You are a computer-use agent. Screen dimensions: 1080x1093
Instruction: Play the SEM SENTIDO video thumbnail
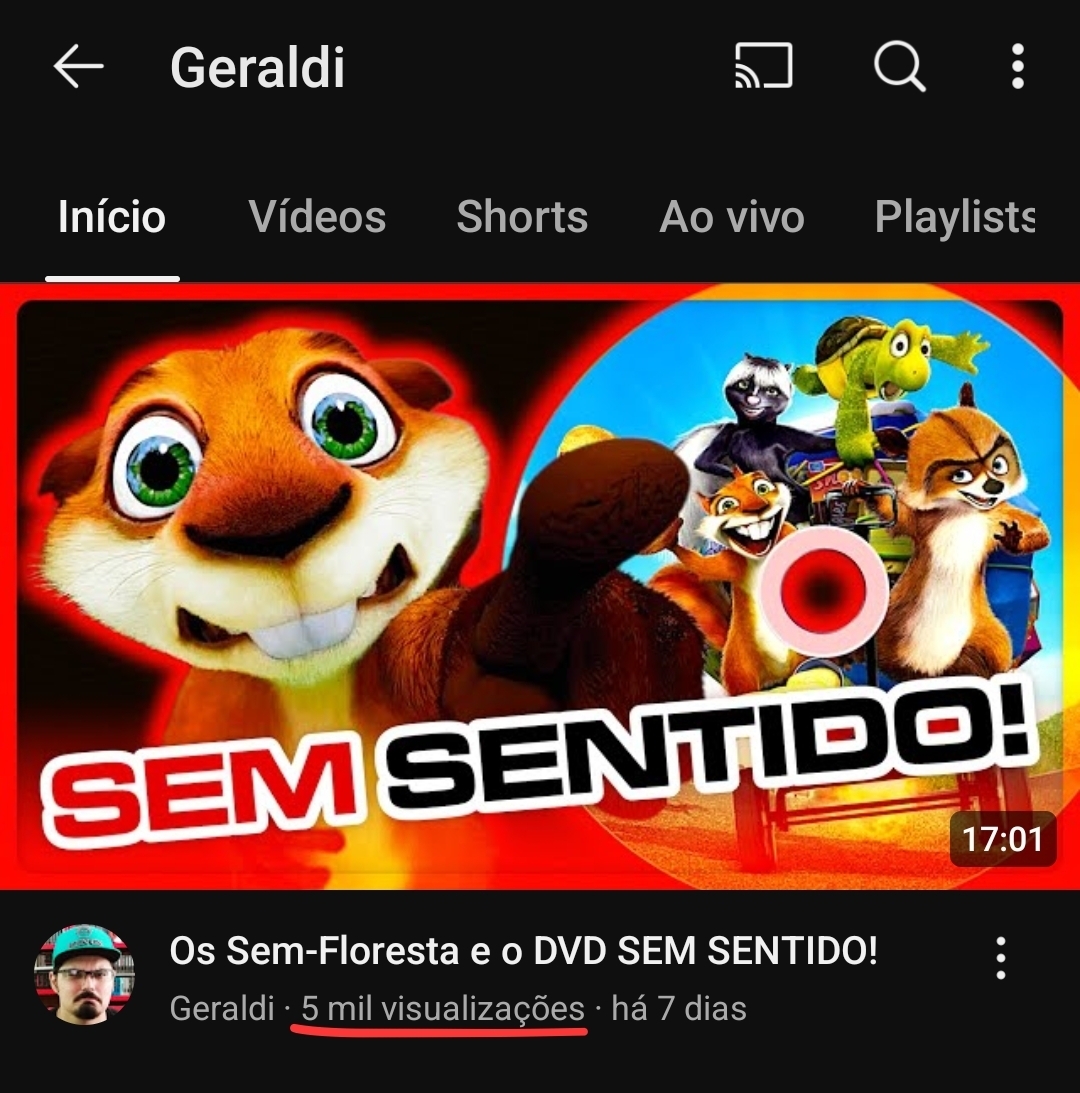[540, 585]
